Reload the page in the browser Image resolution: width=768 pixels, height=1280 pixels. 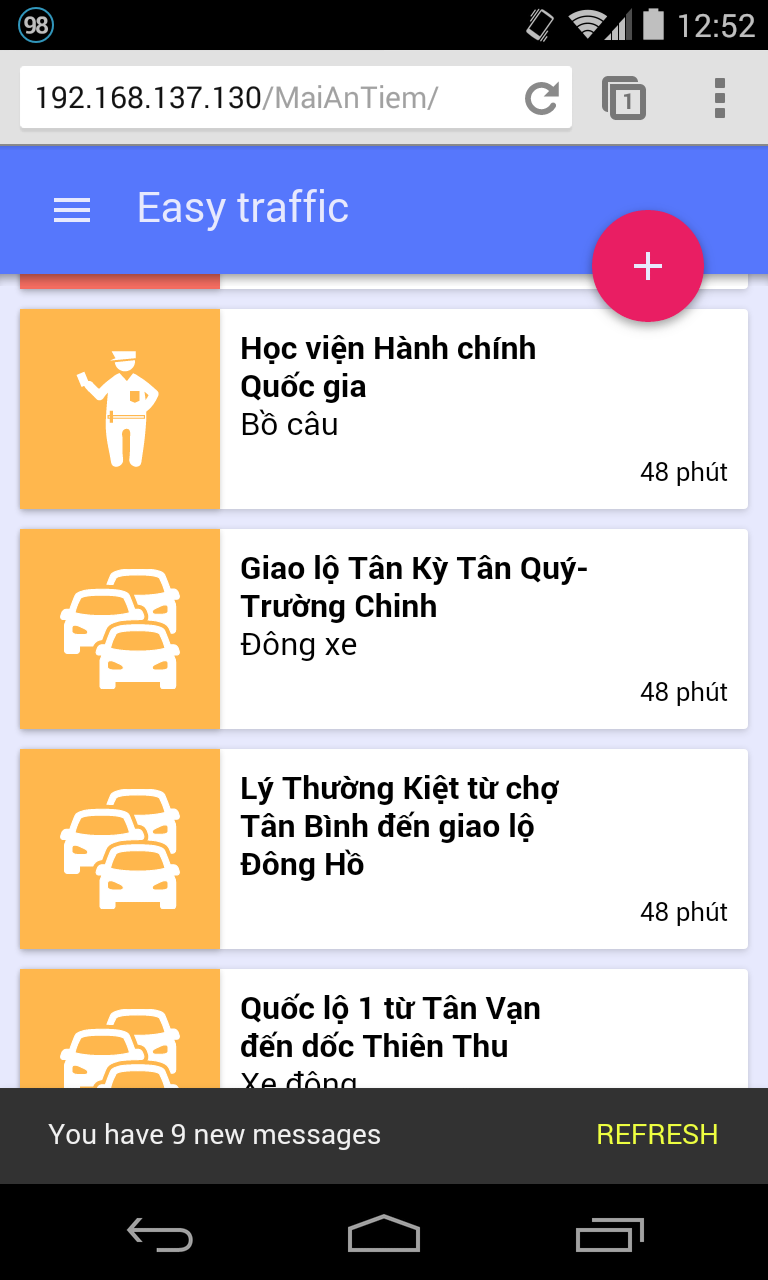coord(541,98)
